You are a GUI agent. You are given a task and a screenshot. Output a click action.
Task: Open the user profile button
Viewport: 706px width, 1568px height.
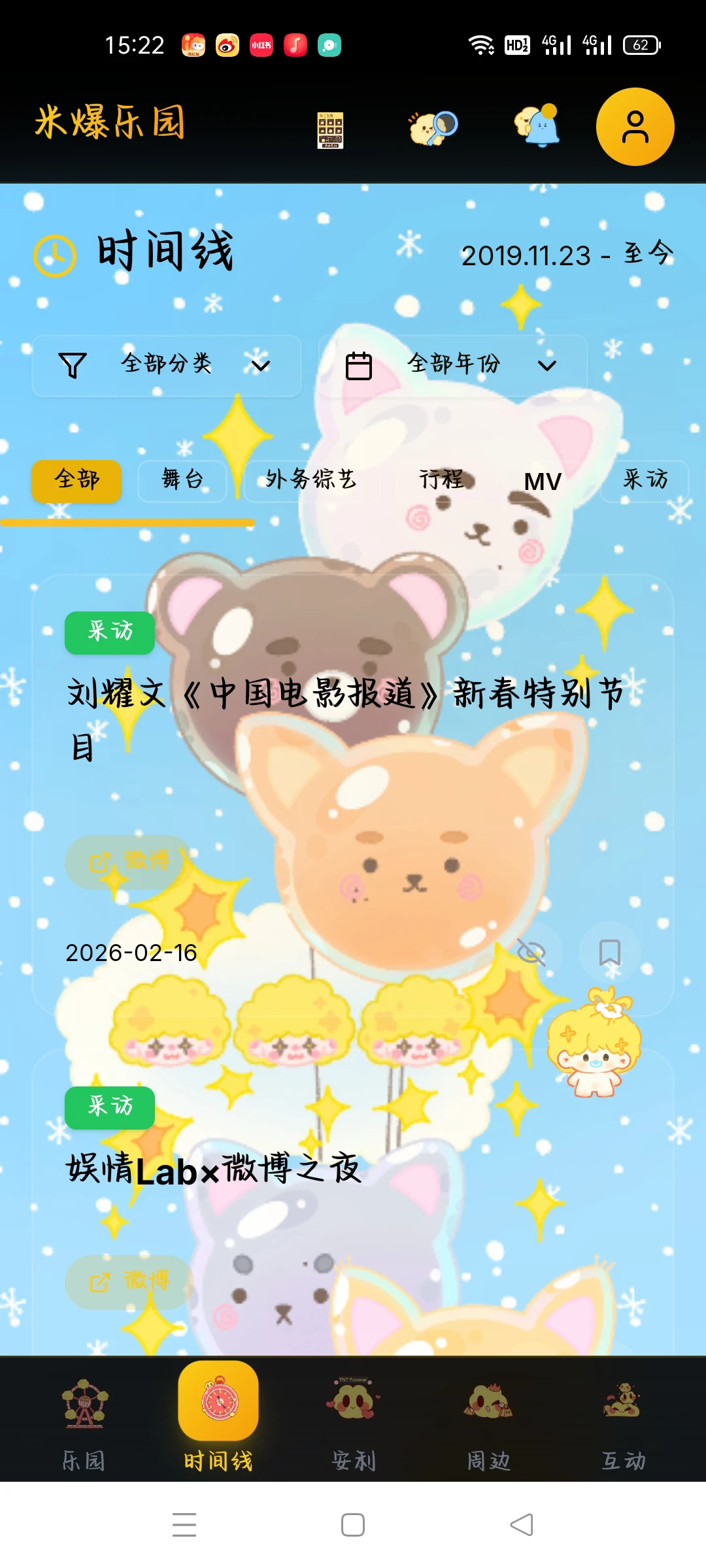(635, 127)
